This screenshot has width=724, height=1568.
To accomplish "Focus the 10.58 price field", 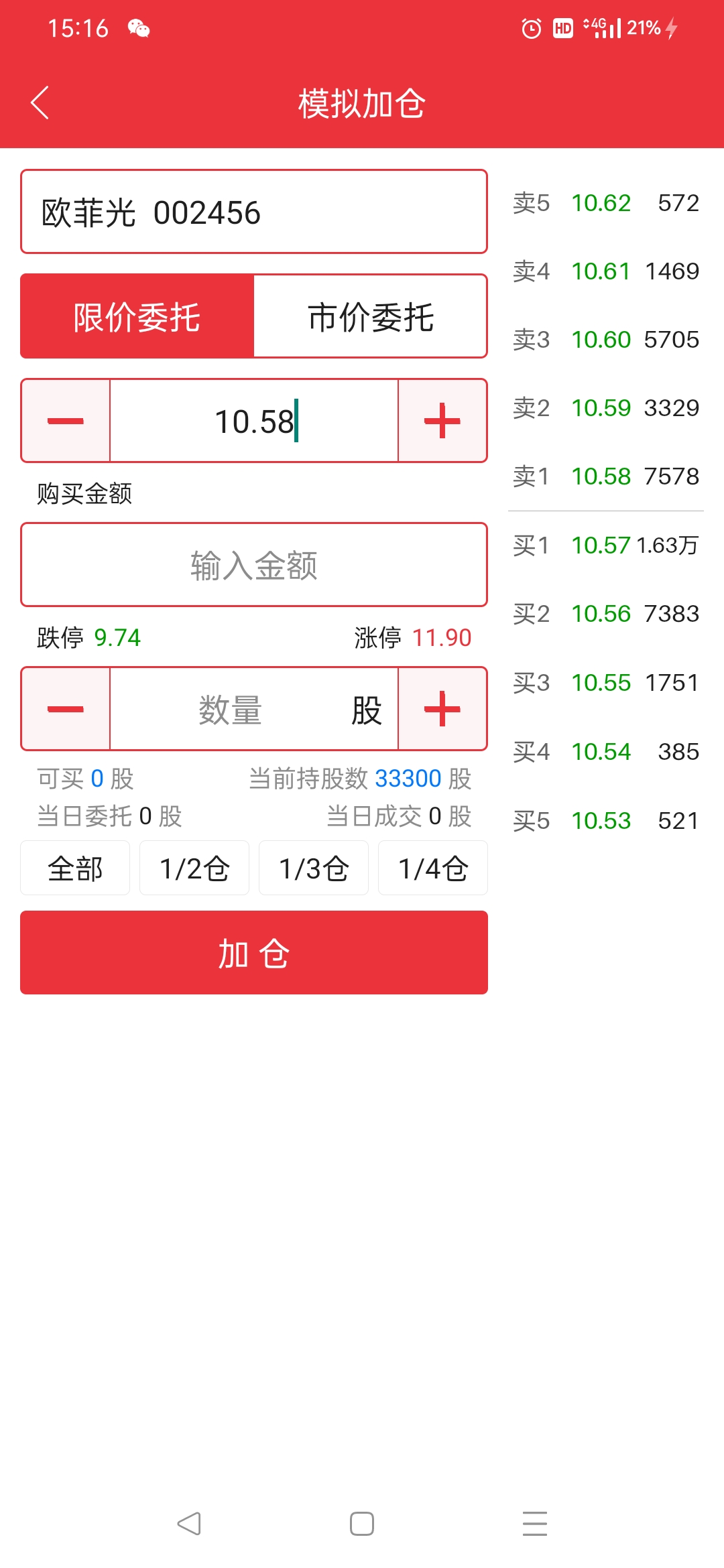I will click(254, 421).
